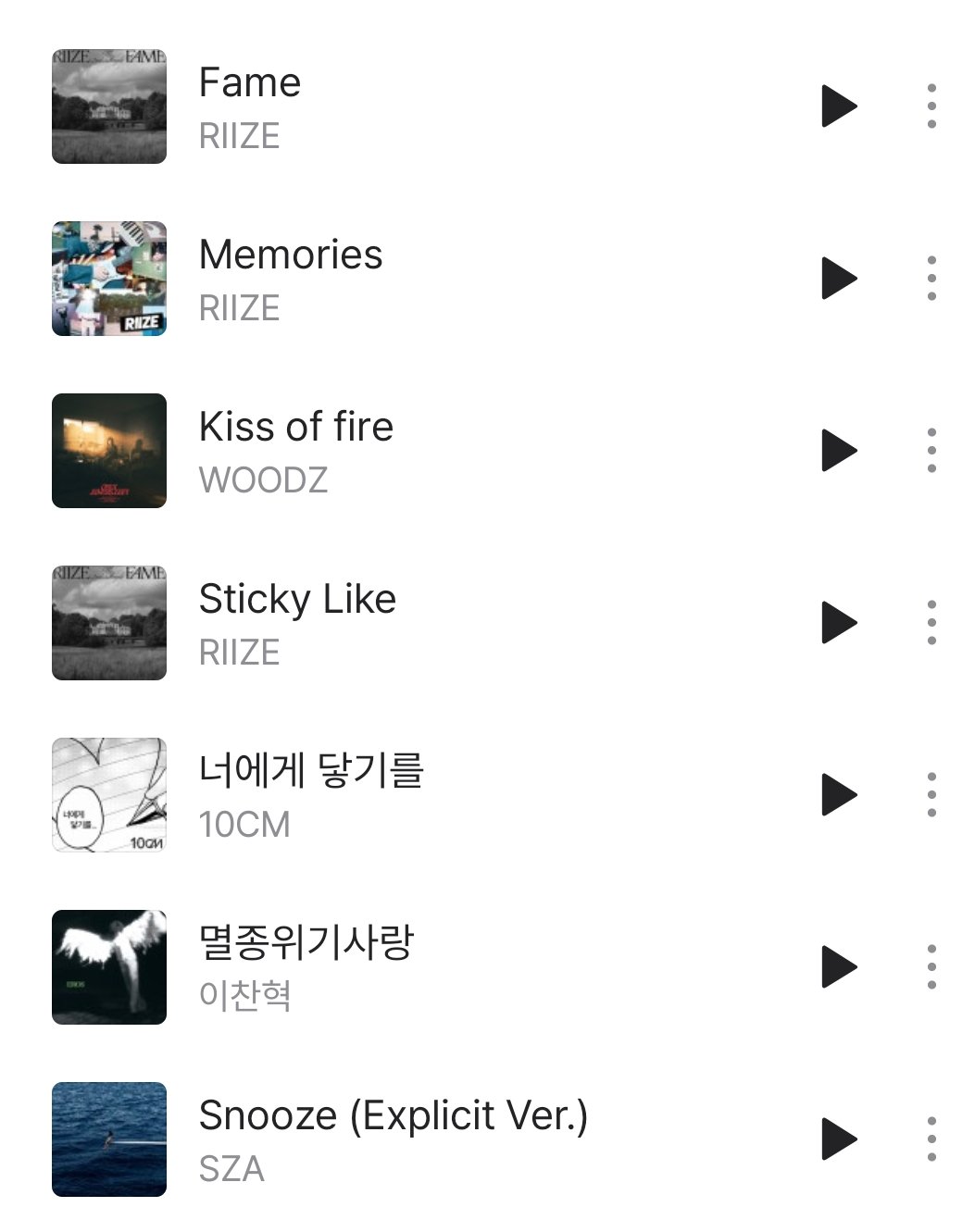This screenshot has width=975, height=1232.
Task: Select the Kiss of fire track row
Action: (463, 451)
